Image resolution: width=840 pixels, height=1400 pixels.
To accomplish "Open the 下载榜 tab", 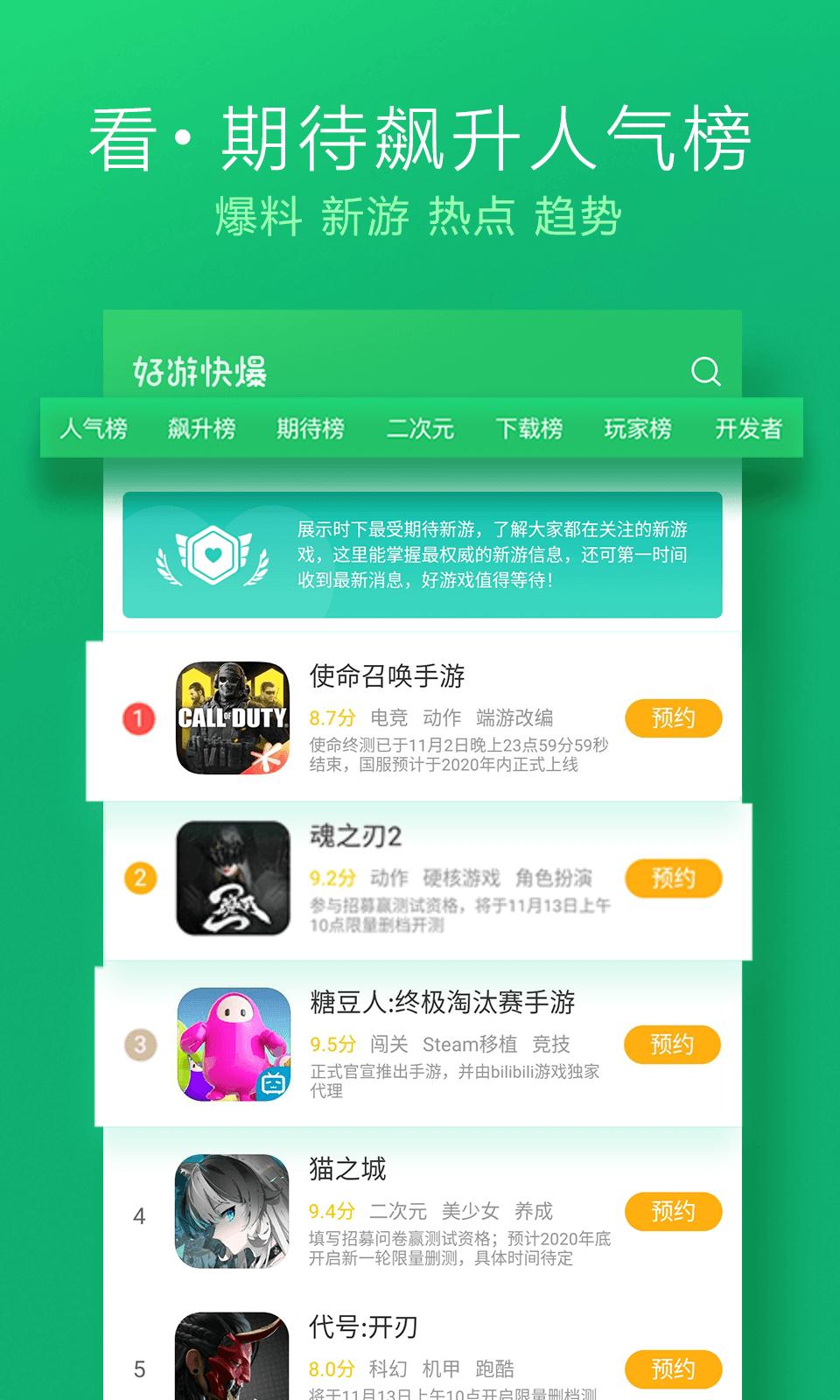I will (x=528, y=430).
